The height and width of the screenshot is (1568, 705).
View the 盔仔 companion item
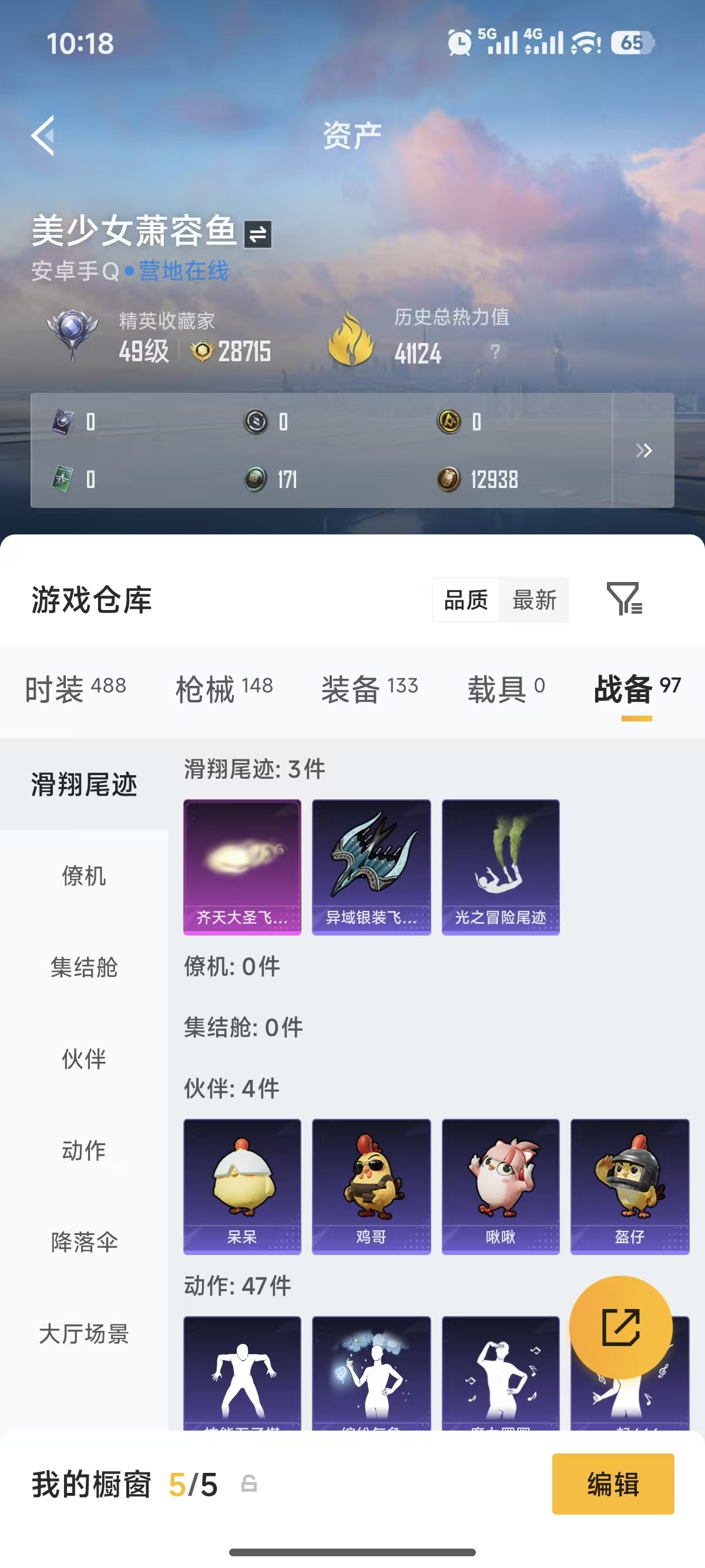click(x=630, y=1186)
